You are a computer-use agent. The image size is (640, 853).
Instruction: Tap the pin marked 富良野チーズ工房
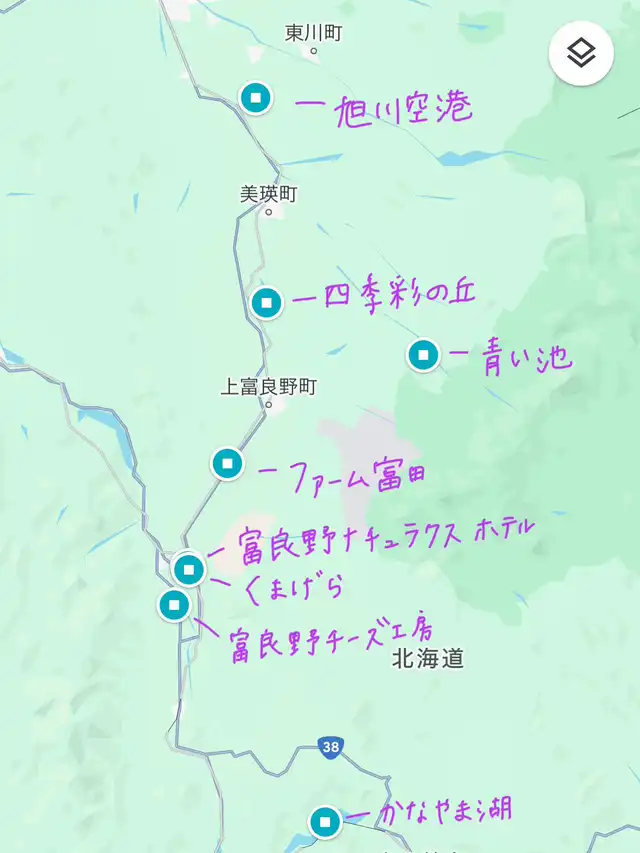pos(175,604)
